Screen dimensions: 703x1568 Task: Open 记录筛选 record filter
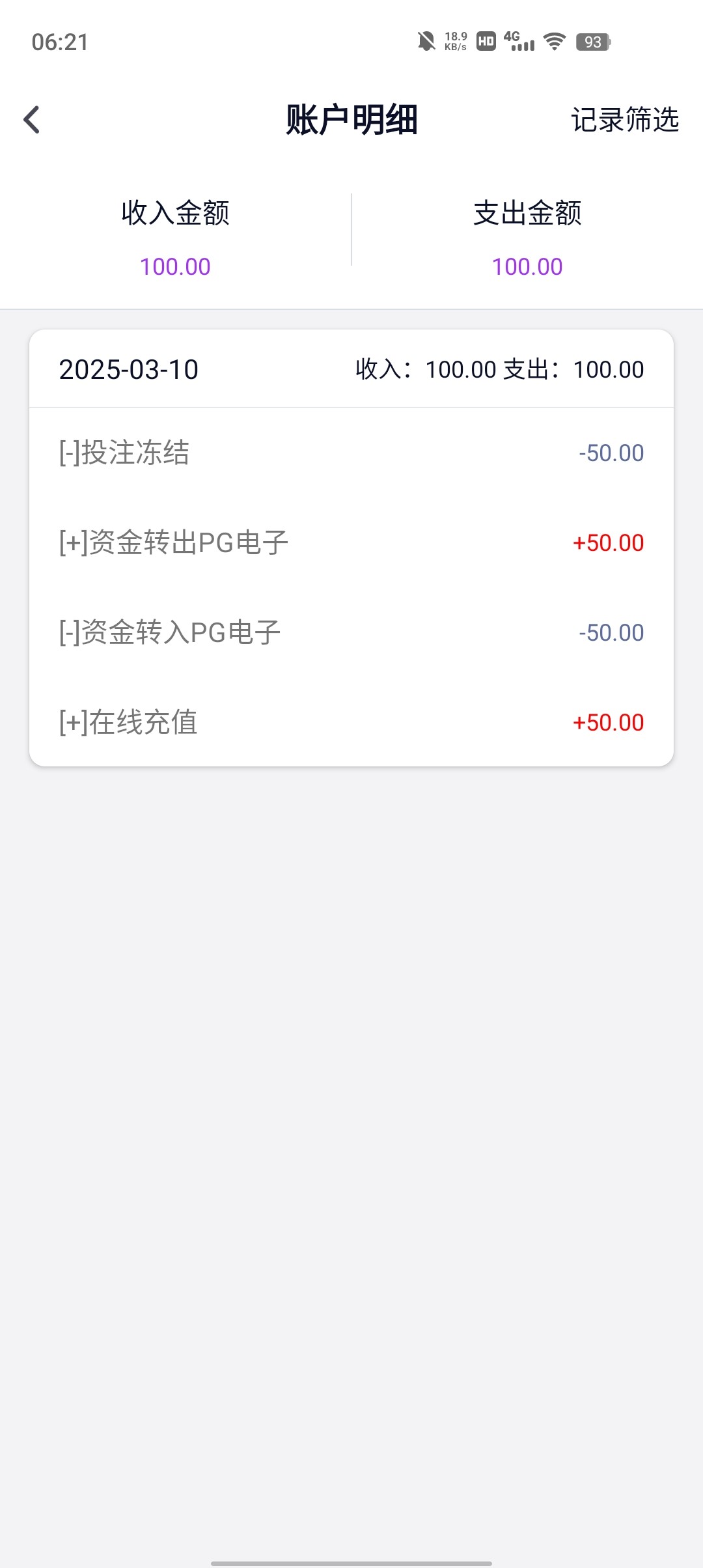(x=624, y=120)
